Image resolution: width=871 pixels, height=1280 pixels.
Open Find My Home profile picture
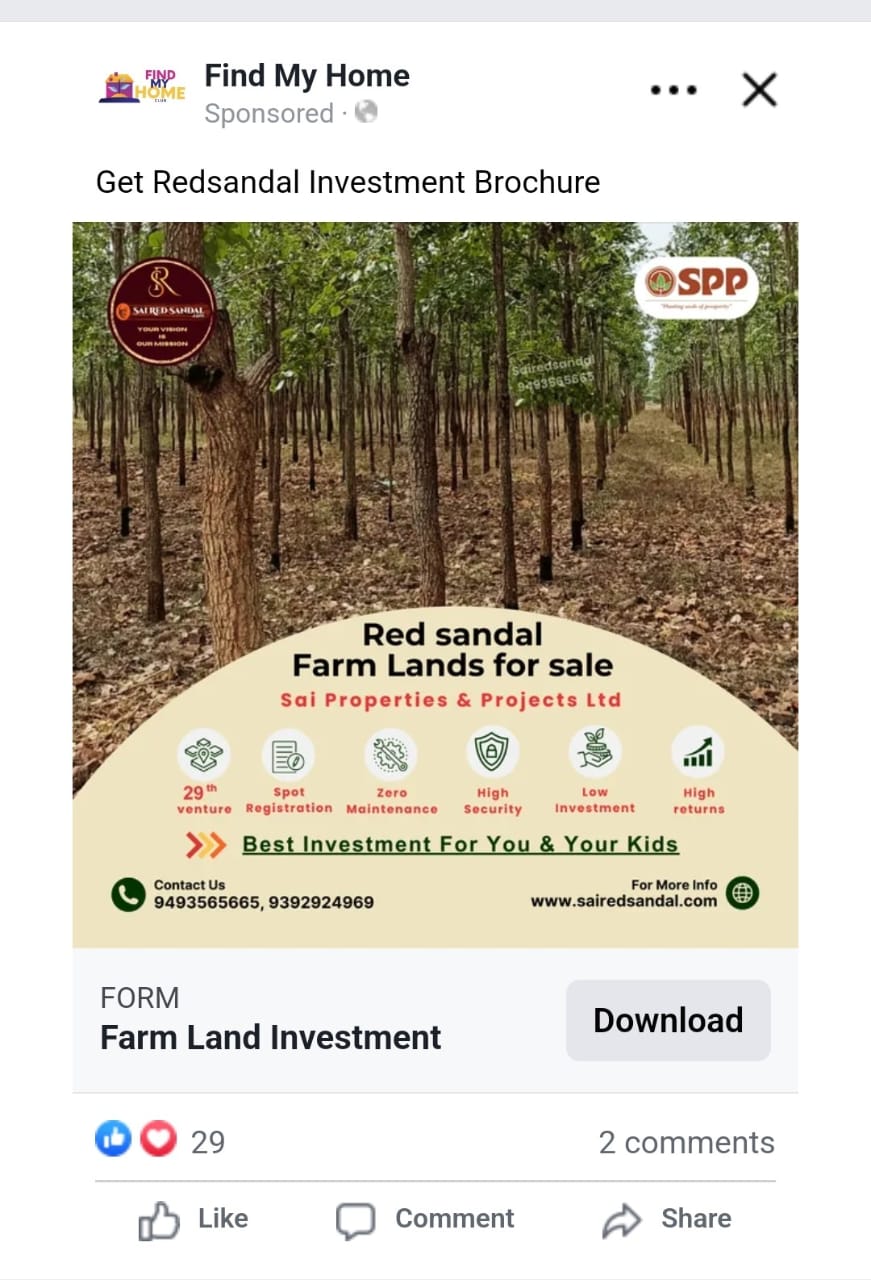(x=142, y=88)
